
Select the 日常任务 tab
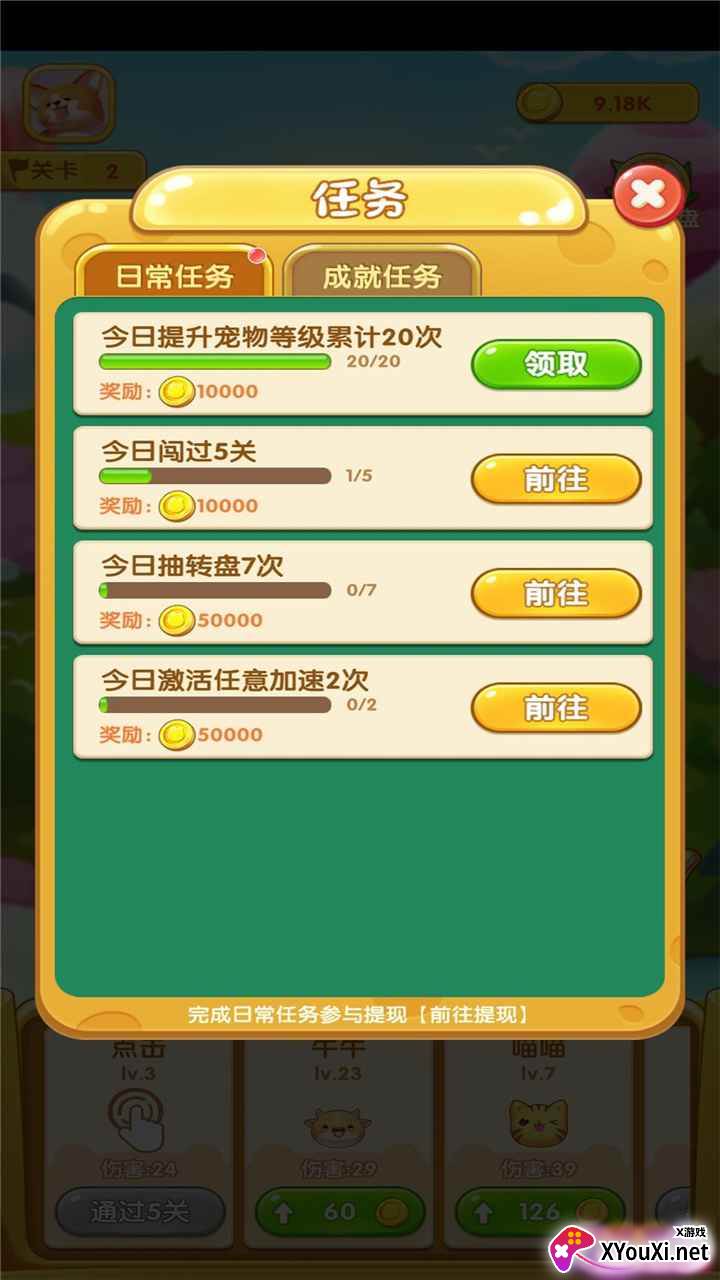[174, 274]
